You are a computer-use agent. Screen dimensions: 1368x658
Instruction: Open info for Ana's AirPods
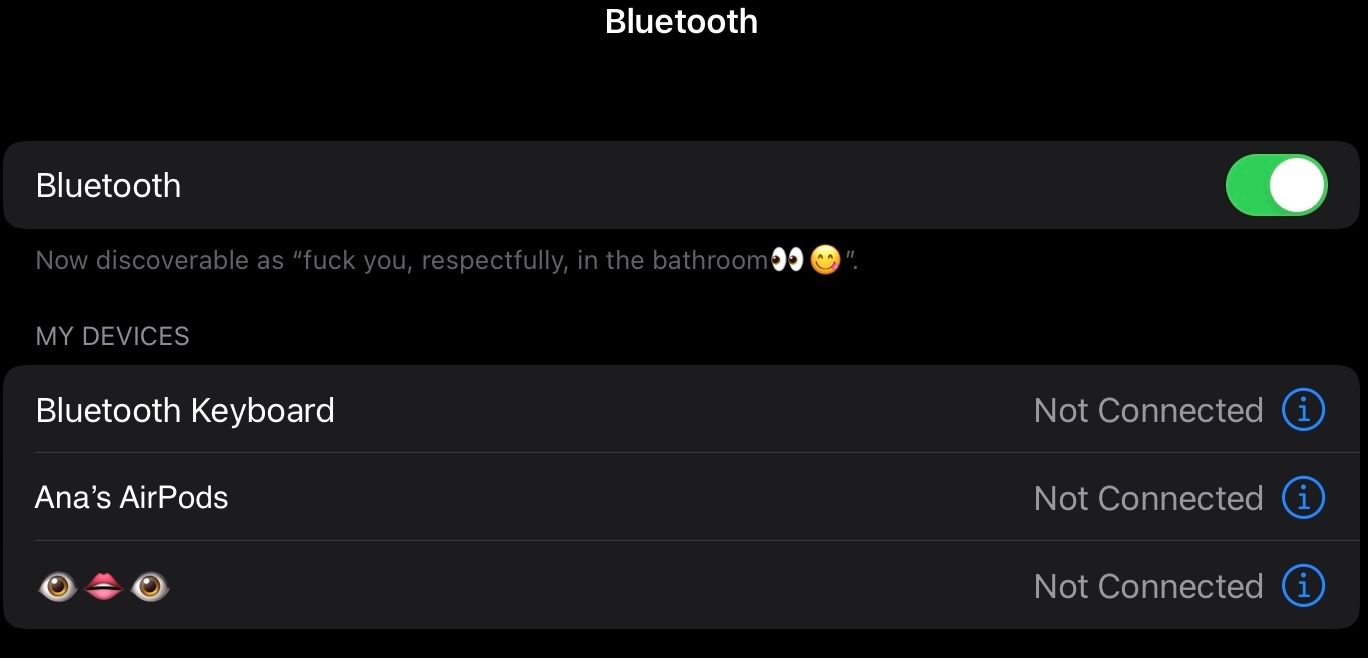click(1303, 498)
